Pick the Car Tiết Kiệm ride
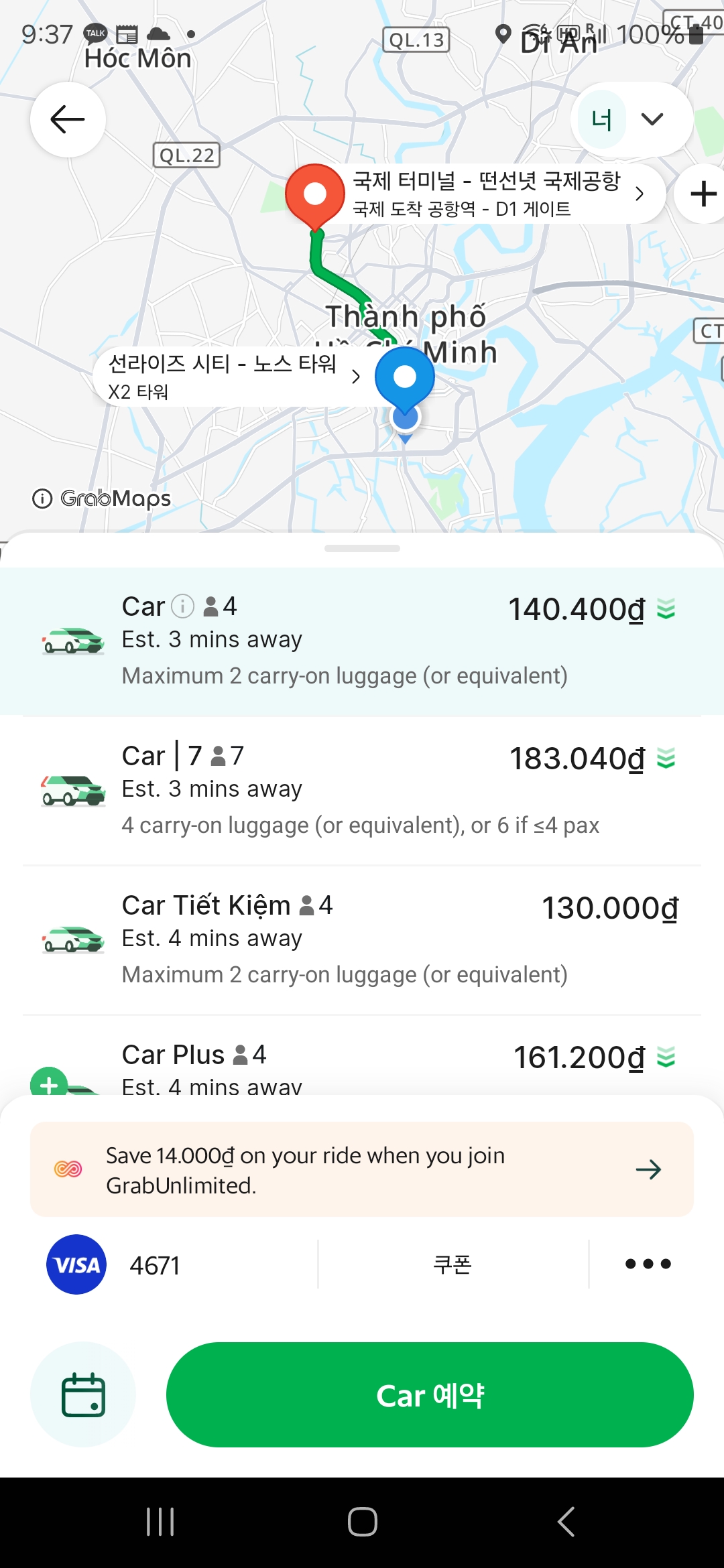 click(362, 940)
